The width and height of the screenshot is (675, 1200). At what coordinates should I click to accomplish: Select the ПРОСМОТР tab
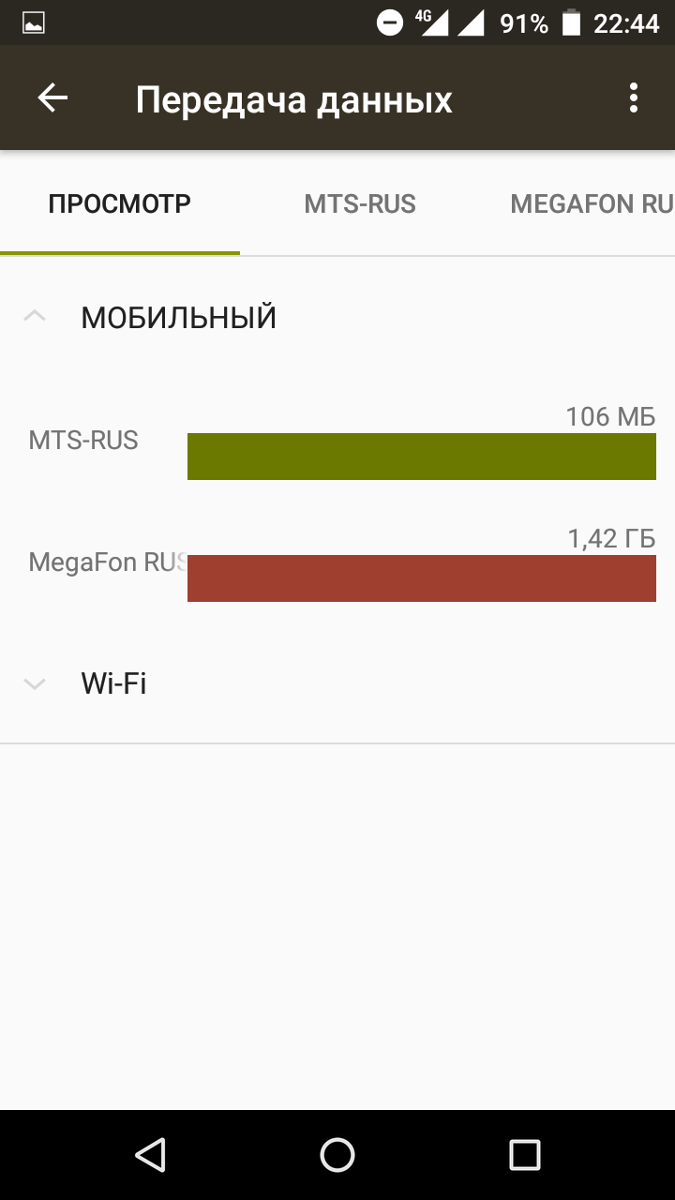tap(120, 204)
